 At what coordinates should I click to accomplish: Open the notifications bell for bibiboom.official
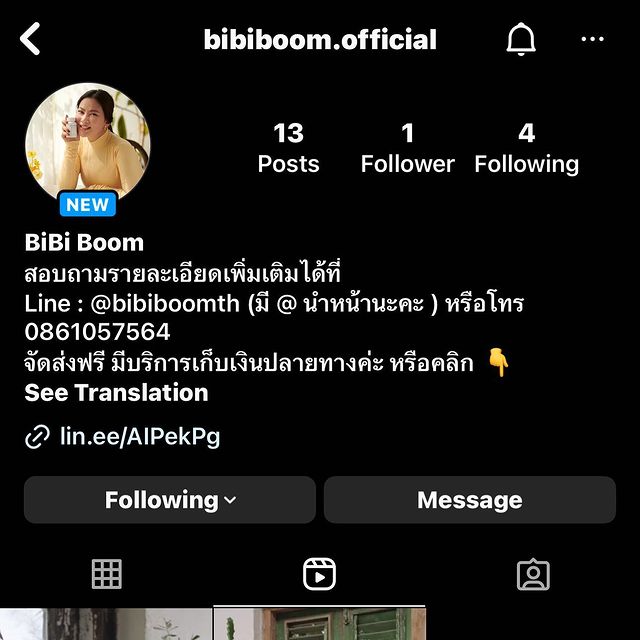[x=521, y=40]
